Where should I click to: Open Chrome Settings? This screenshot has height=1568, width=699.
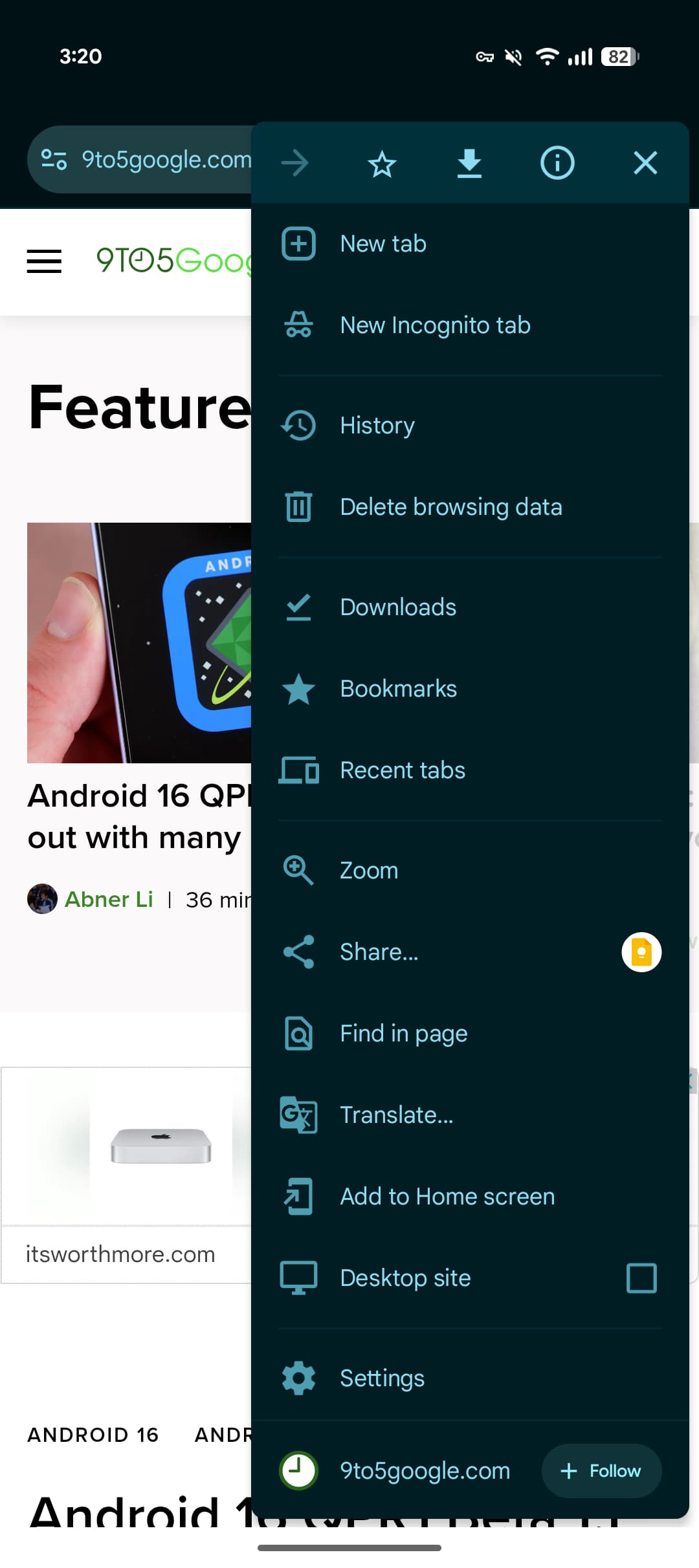click(x=470, y=1378)
